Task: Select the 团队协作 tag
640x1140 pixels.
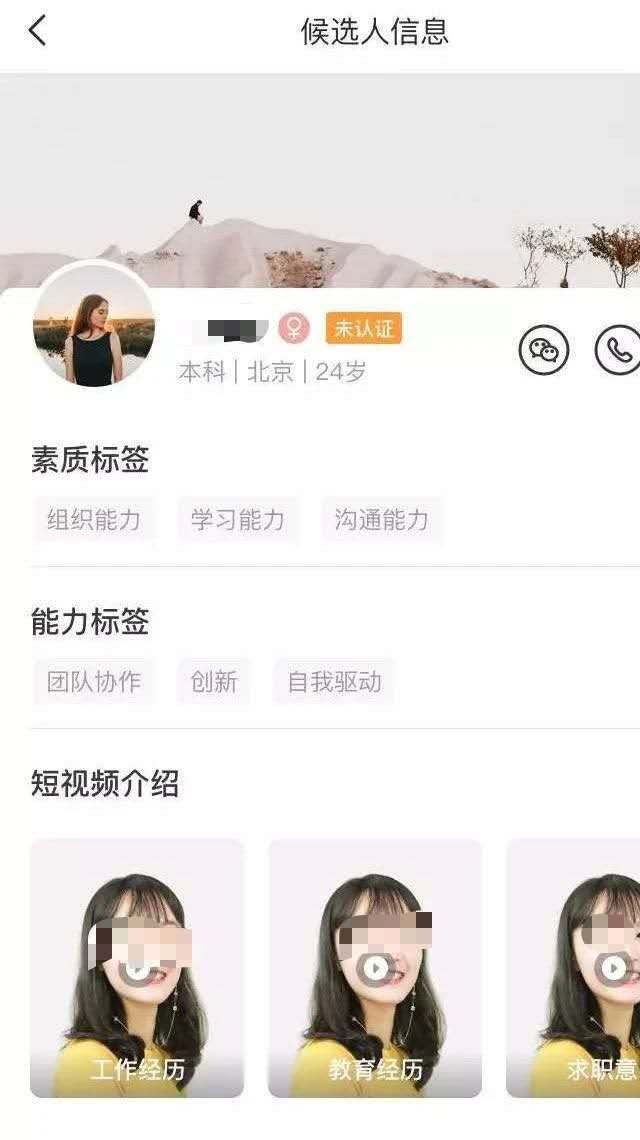Action: coord(94,682)
